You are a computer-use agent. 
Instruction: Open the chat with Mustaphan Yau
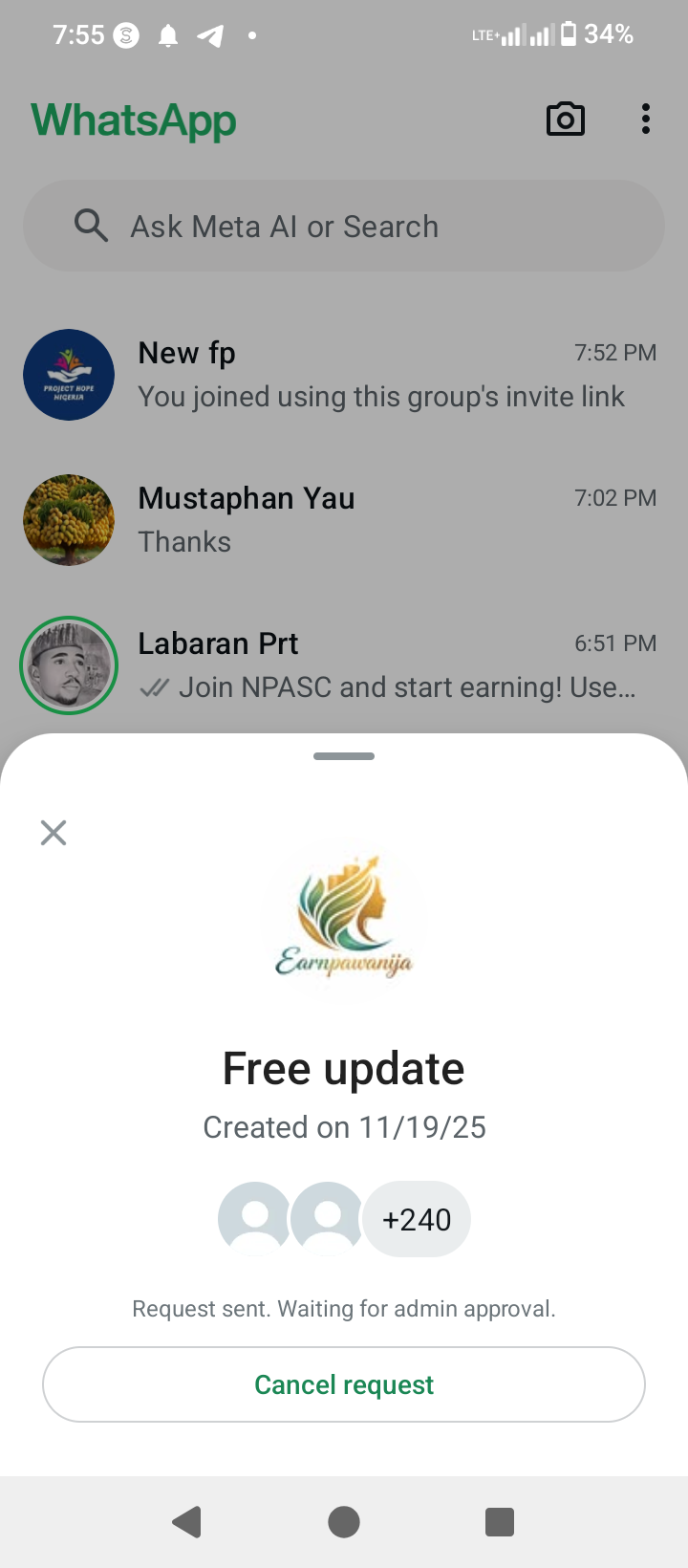tap(382, 520)
